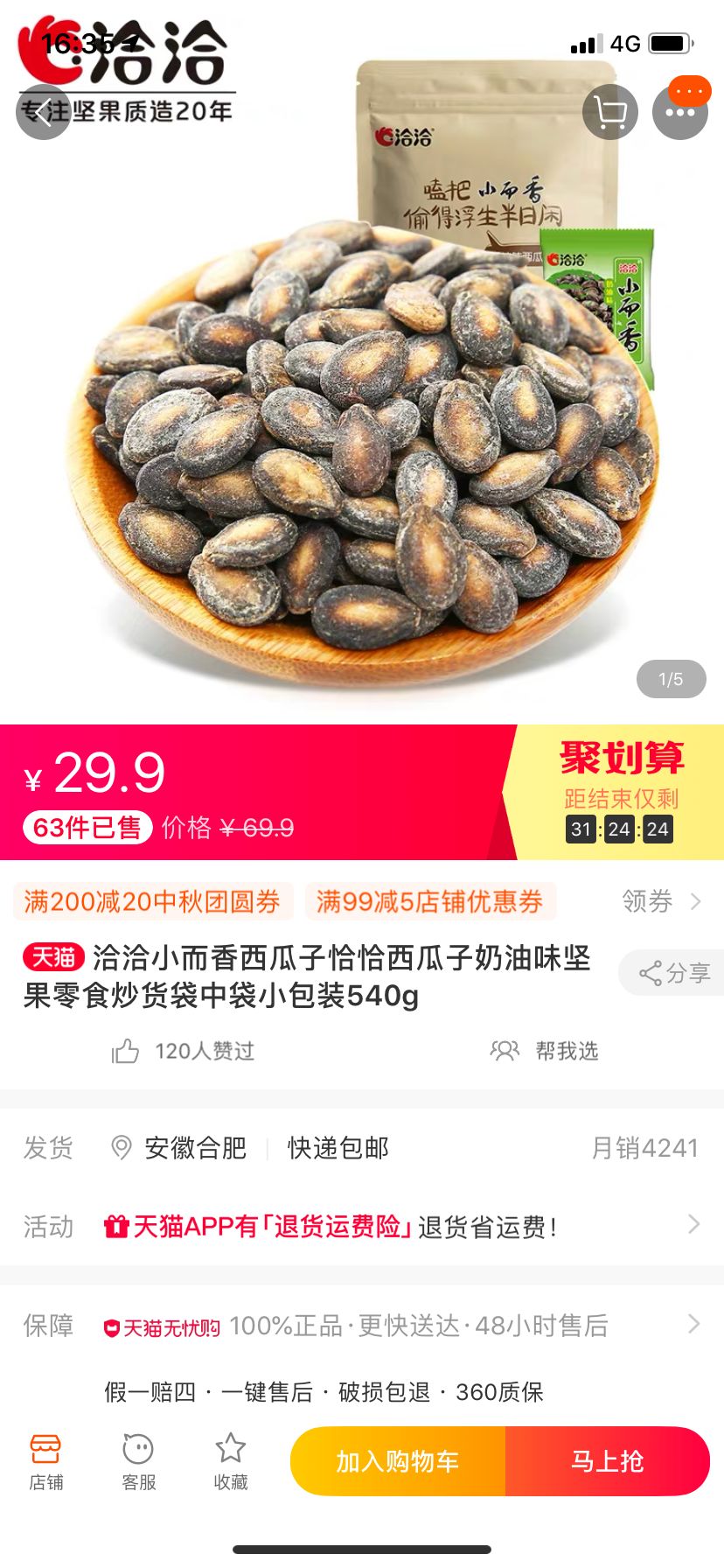This screenshot has height=1568, width=724.
Task: Tap 领券 to claim coupons
Action: pyautogui.click(x=660, y=901)
